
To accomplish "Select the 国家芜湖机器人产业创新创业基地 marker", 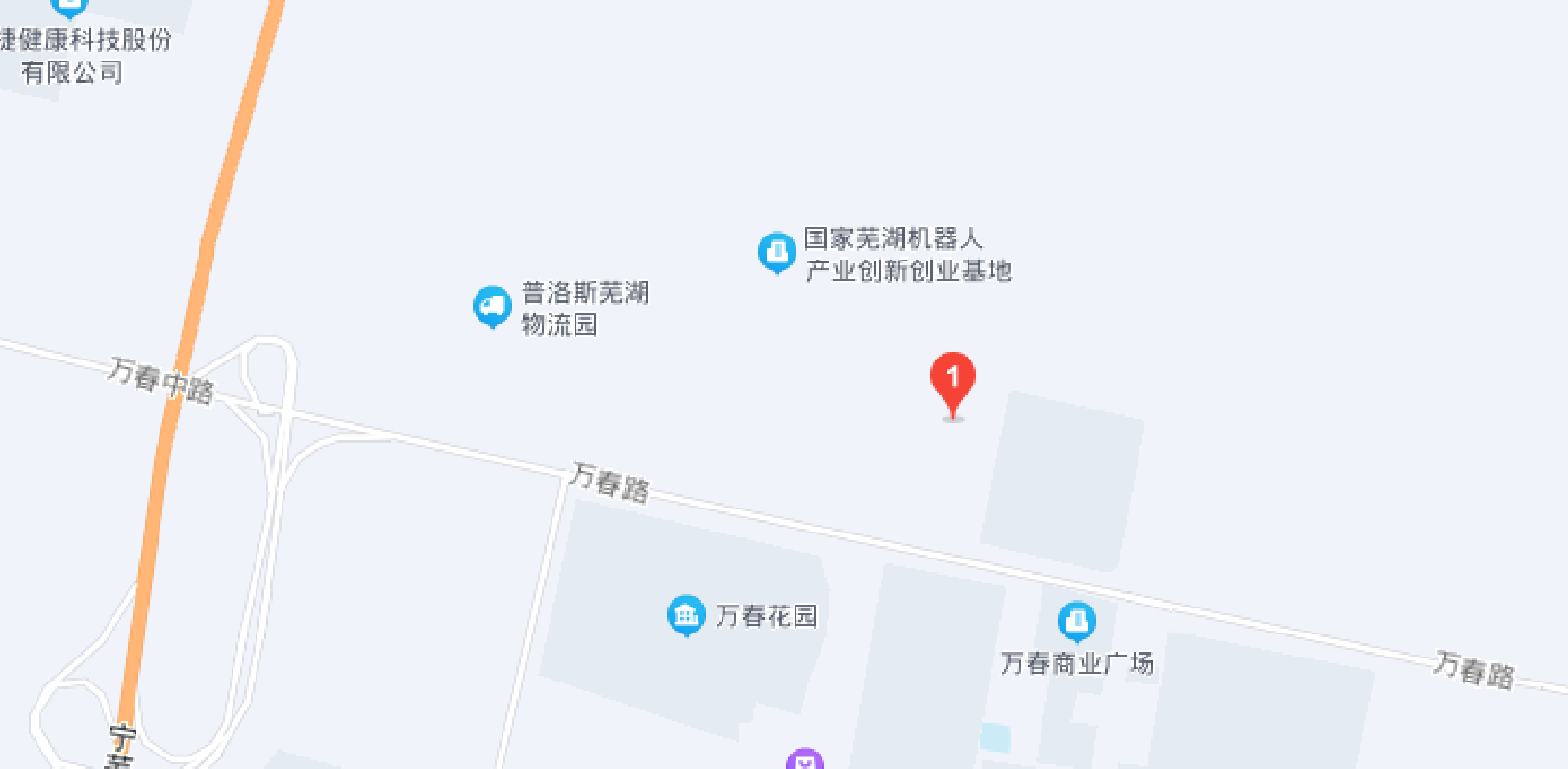I will click(x=776, y=253).
